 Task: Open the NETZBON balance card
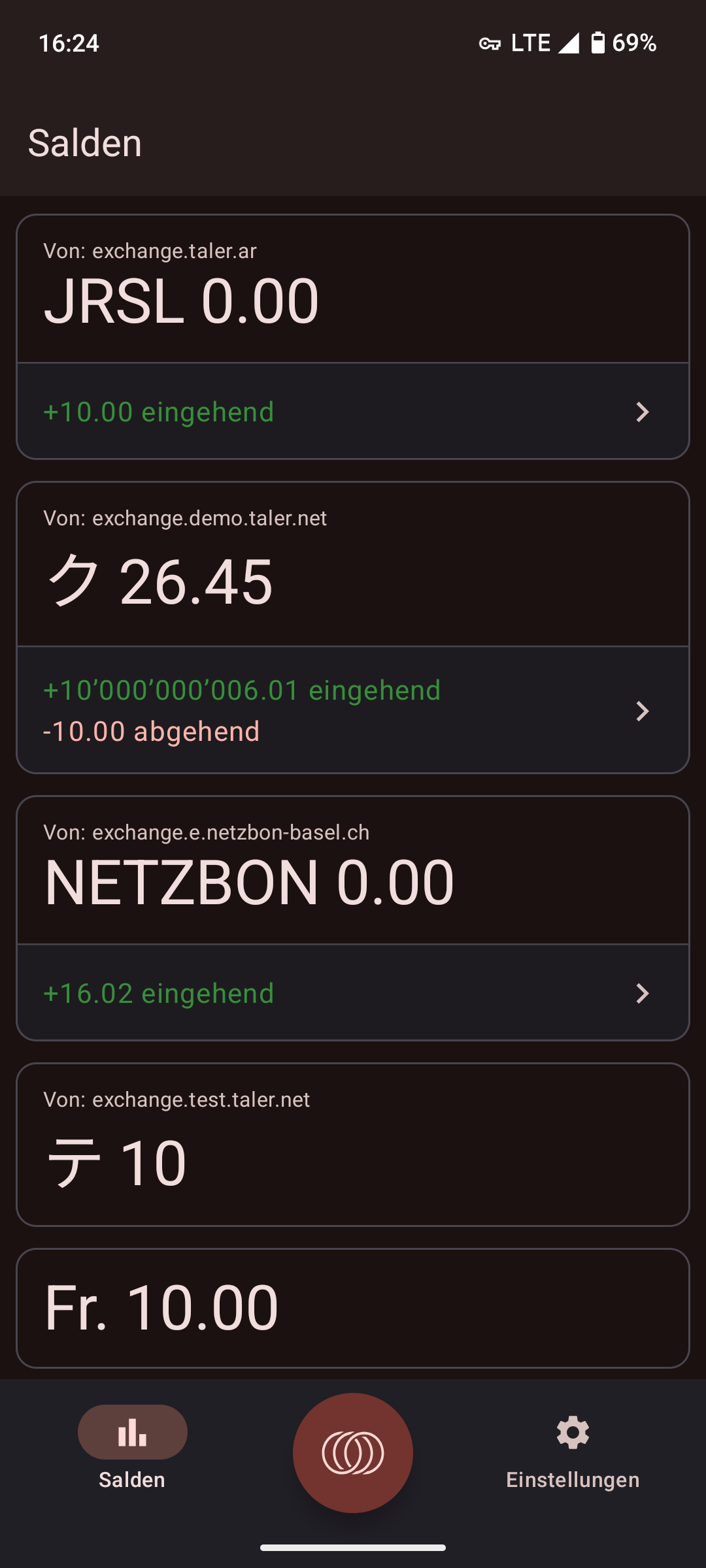353,870
